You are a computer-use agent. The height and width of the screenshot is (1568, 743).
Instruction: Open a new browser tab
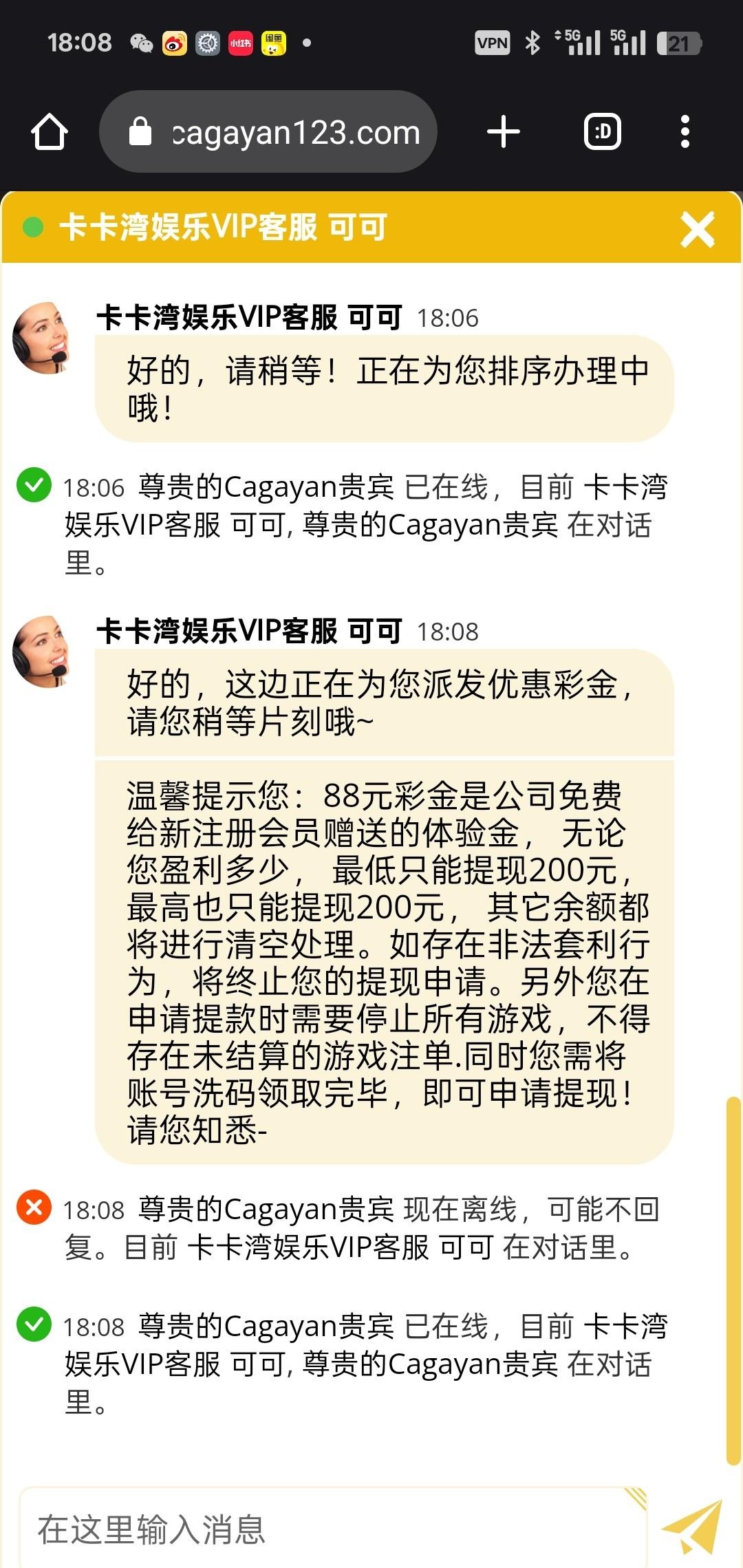[503, 131]
